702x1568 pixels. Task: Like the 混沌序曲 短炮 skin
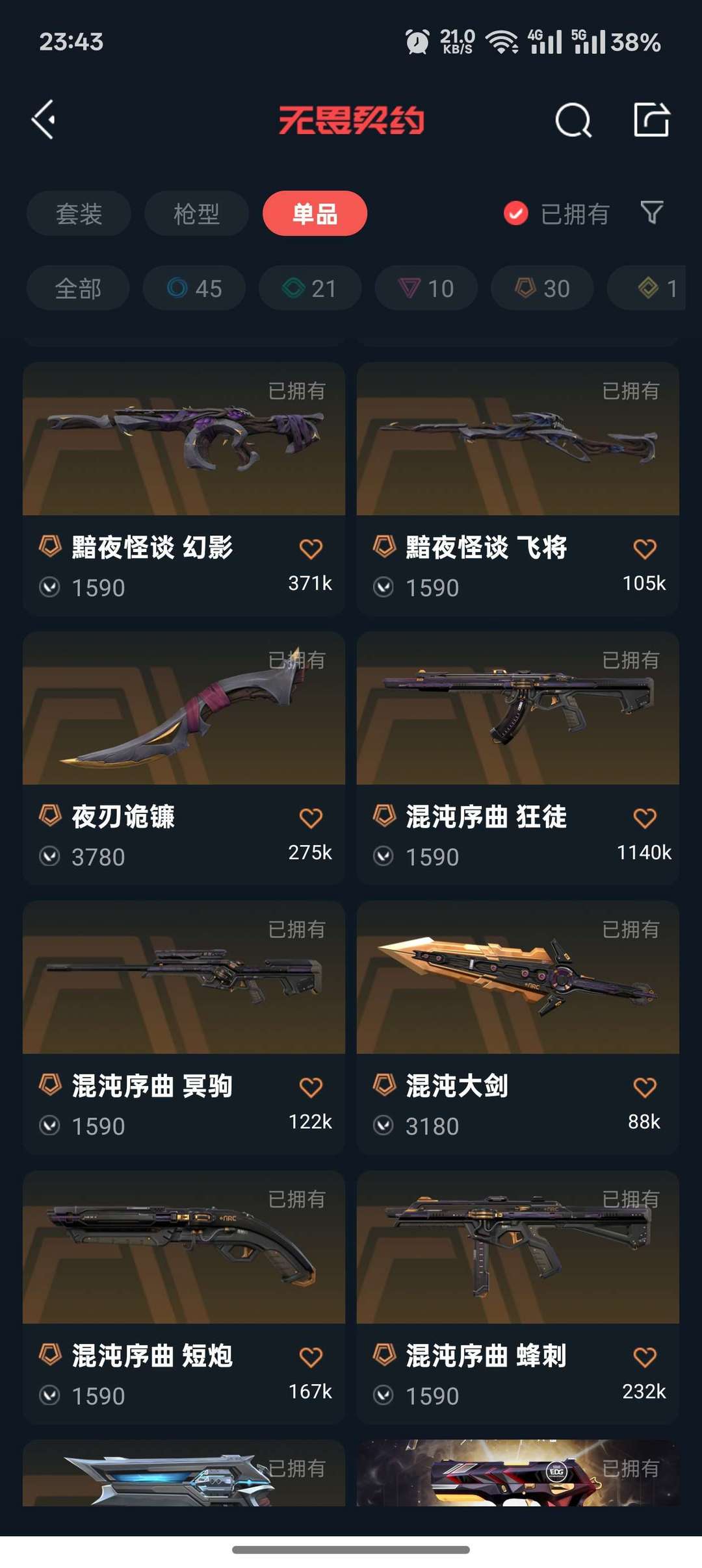pos(311,1357)
